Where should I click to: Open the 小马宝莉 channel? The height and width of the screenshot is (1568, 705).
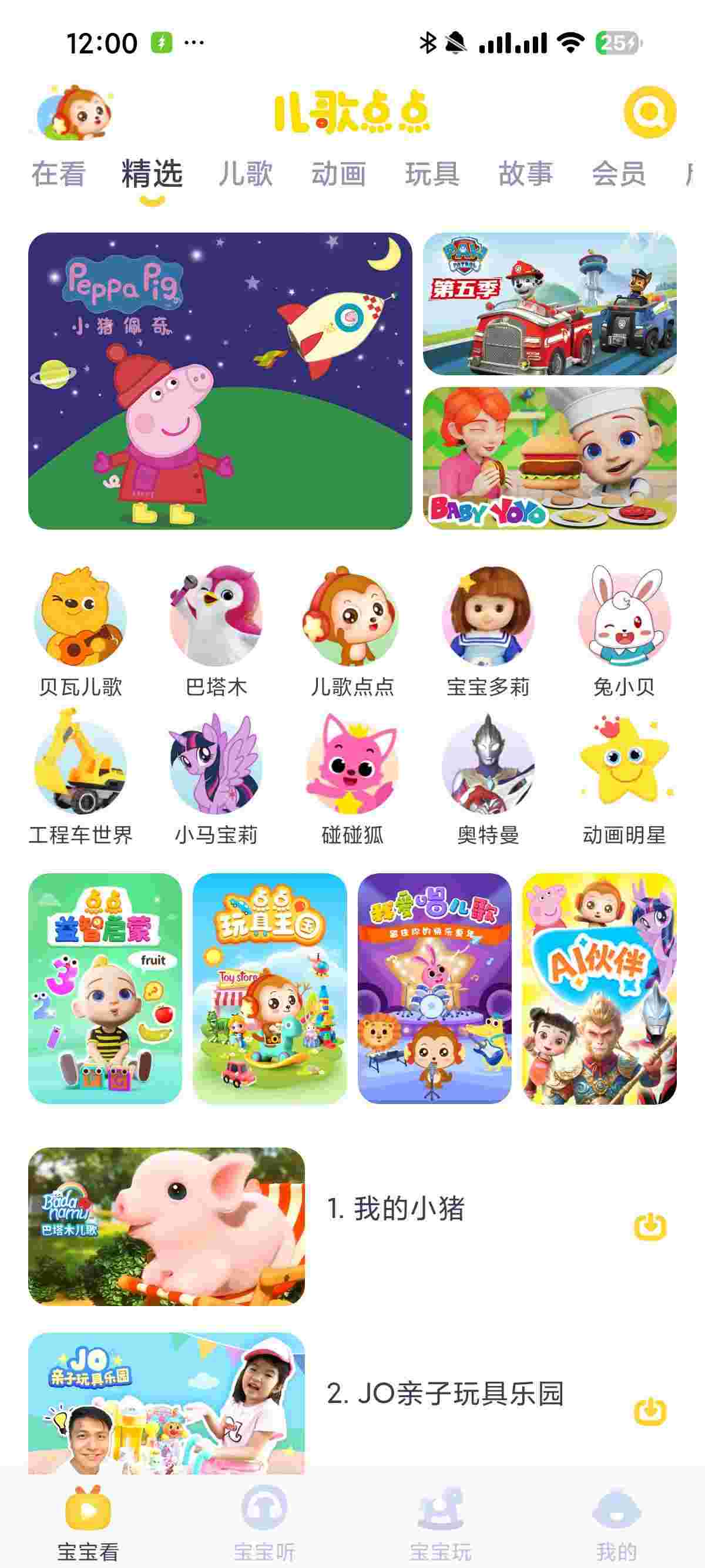coord(216,780)
